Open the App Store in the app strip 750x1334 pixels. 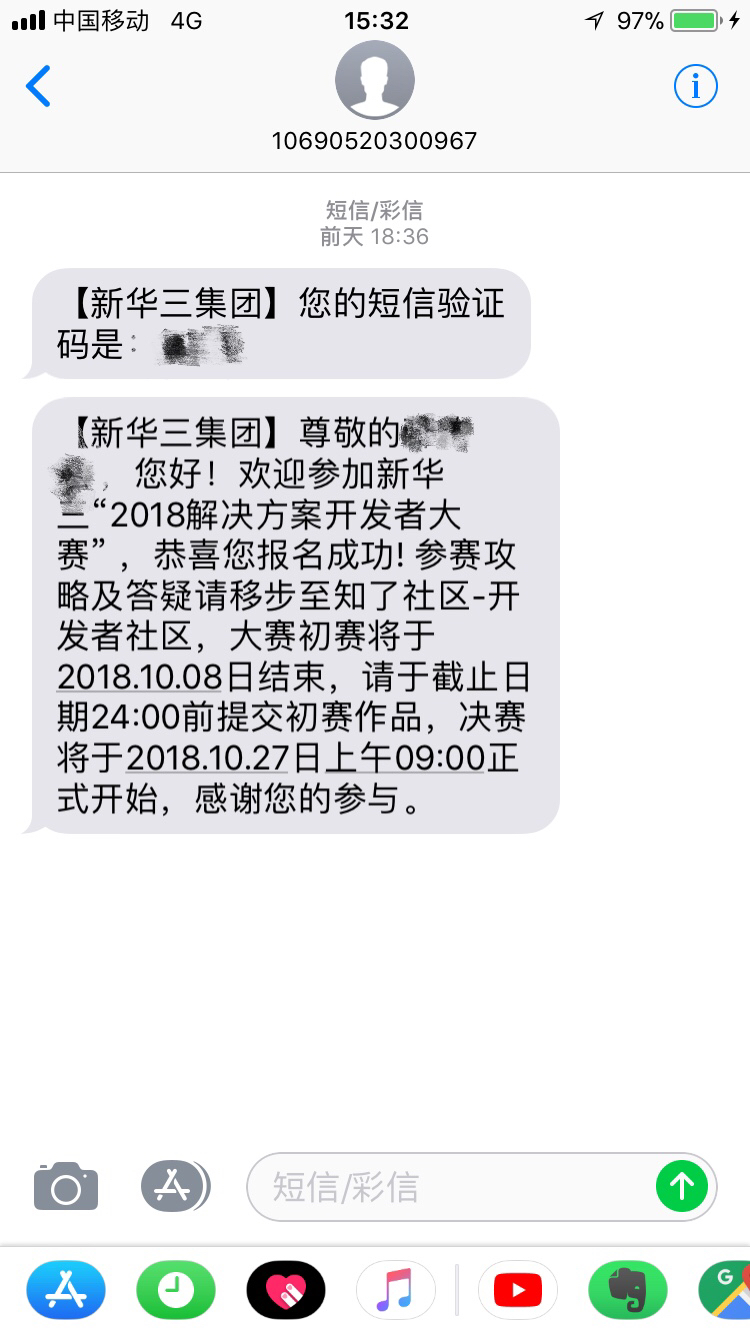[x=66, y=1290]
